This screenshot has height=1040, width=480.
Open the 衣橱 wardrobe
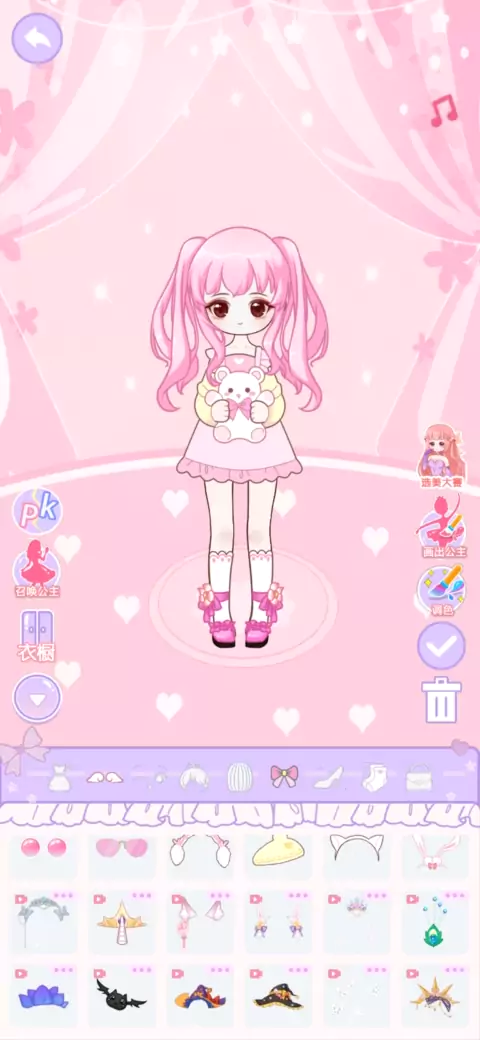click(x=36, y=635)
